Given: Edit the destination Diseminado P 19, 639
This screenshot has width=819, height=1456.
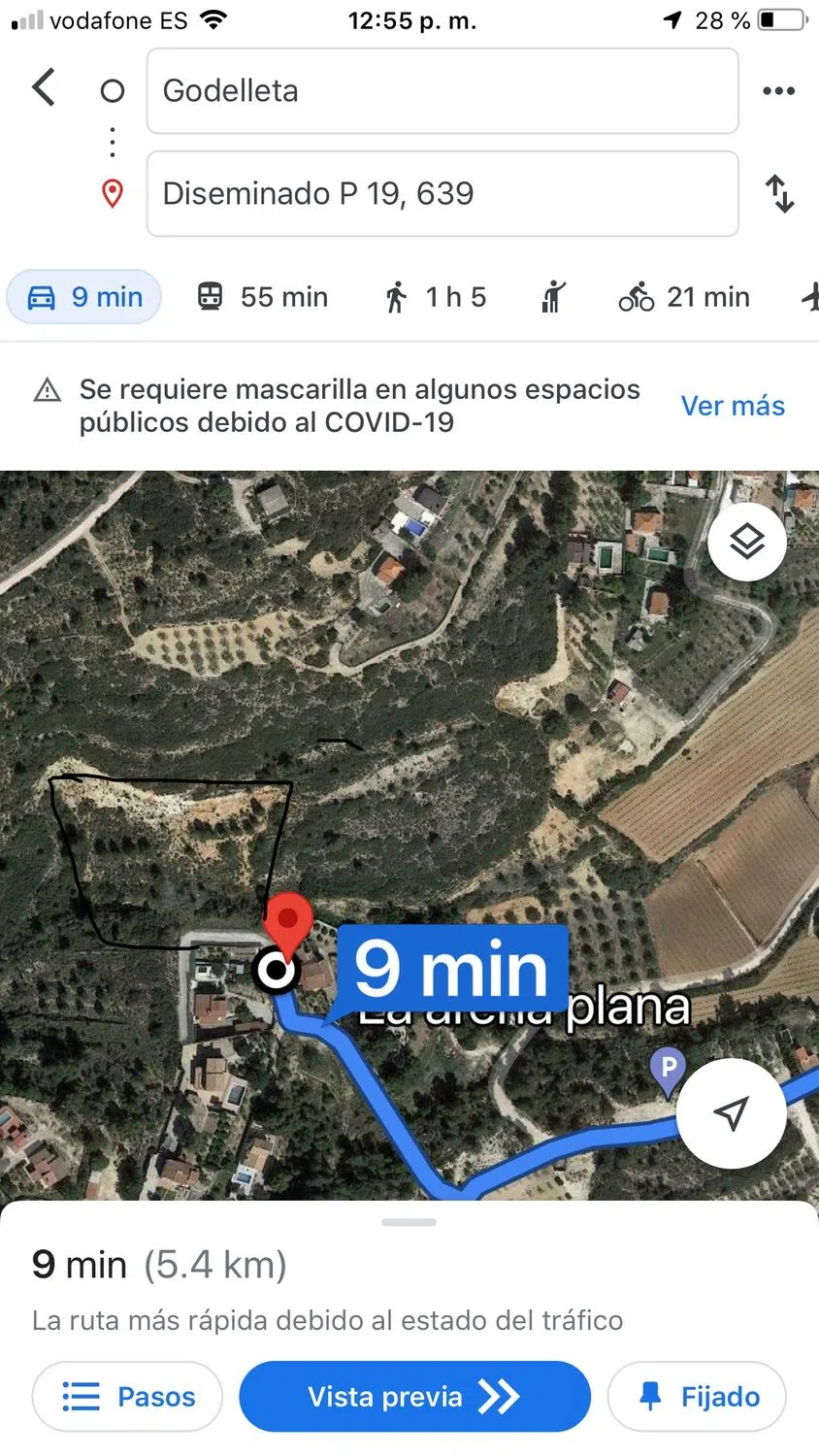Looking at the screenshot, I should point(442,193).
